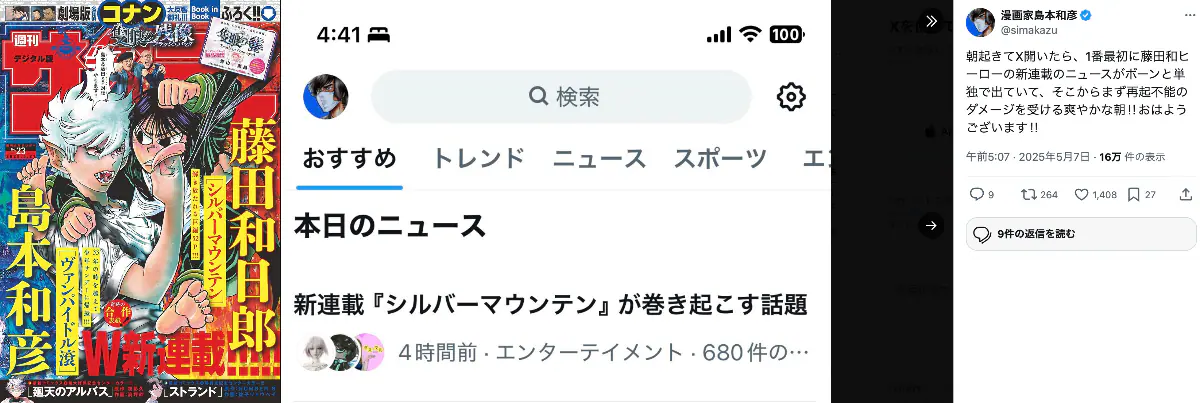Go to the next image
The width and height of the screenshot is (1200, 403).
(x=931, y=226)
